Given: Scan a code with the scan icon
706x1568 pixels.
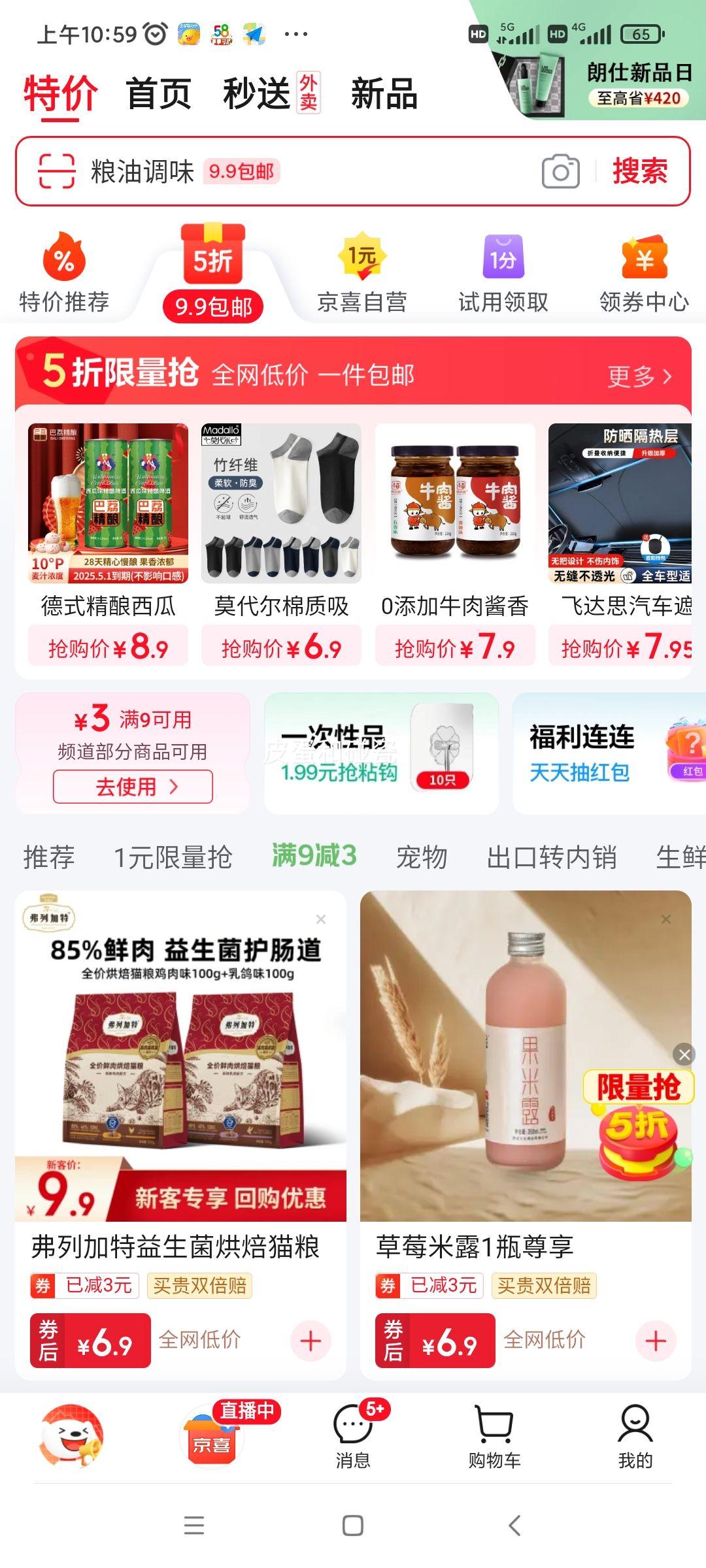Looking at the screenshot, I should coord(56,172).
